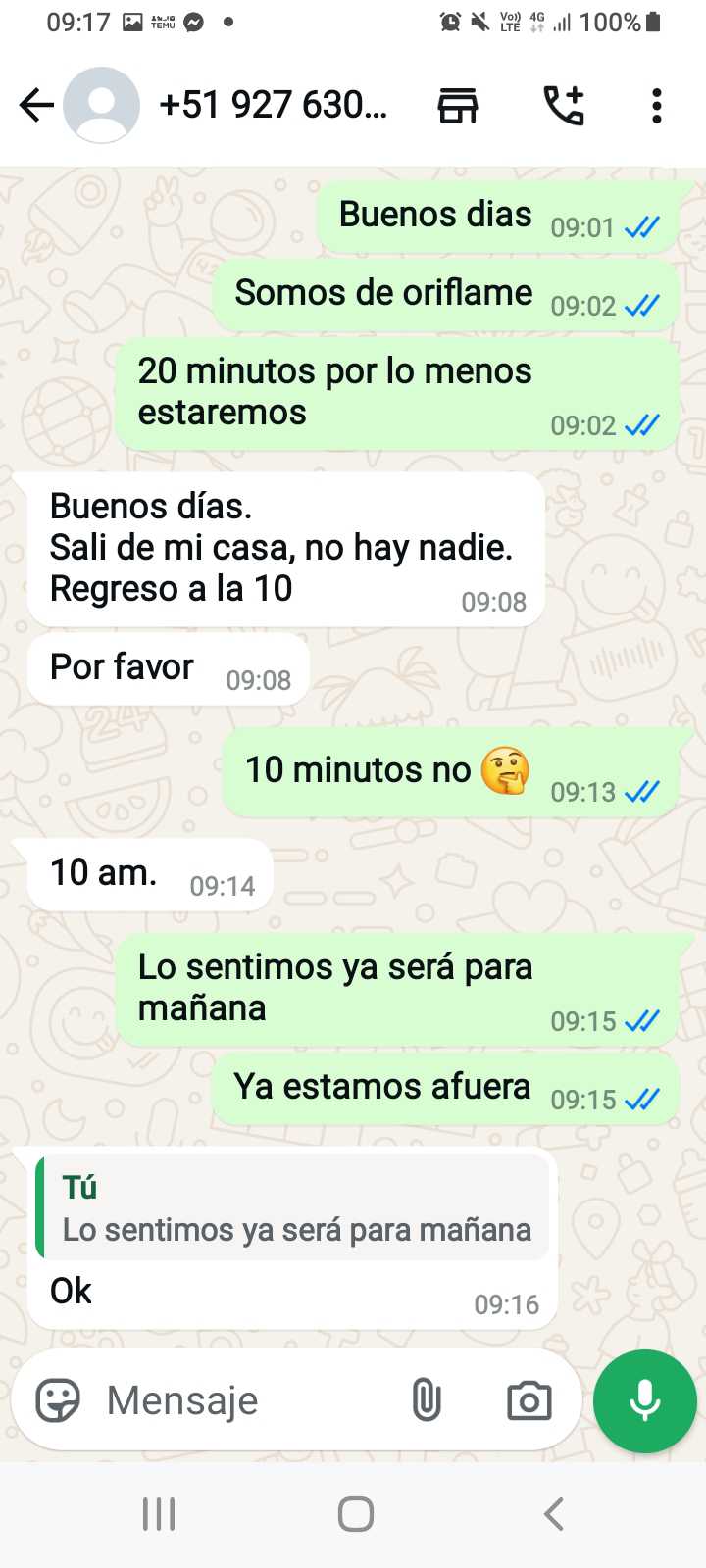Open the emoji and sticker picker
This screenshot has height=1568, width=706.
58,1400
